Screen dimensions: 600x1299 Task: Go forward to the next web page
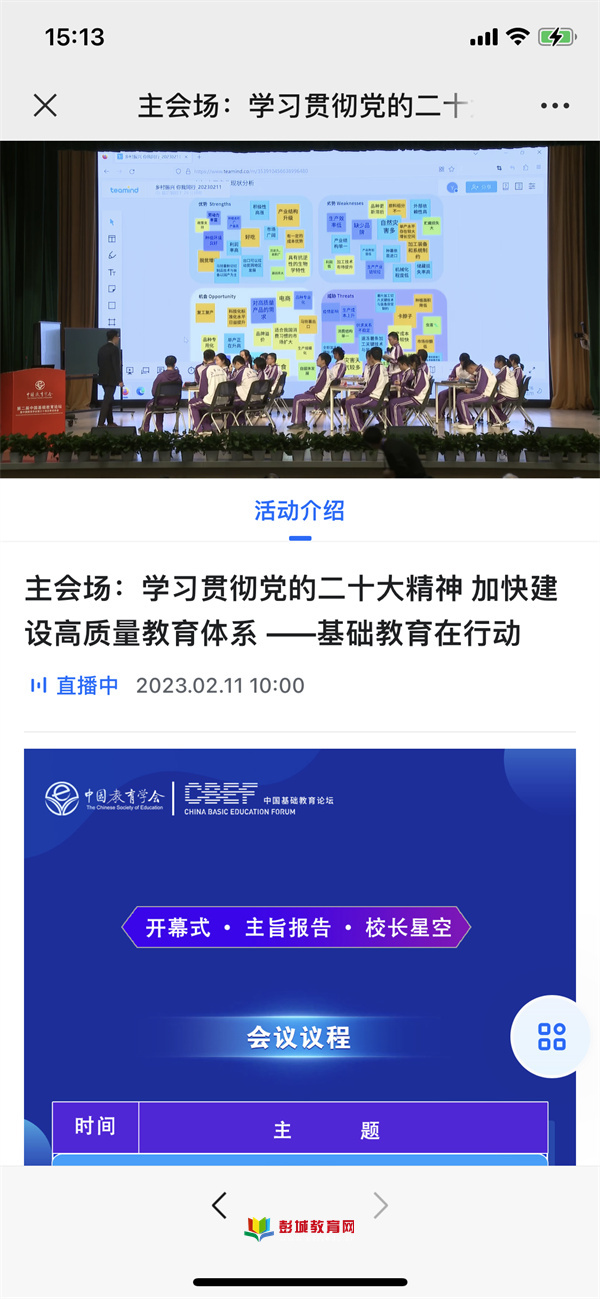click(x=380, y=1205)
